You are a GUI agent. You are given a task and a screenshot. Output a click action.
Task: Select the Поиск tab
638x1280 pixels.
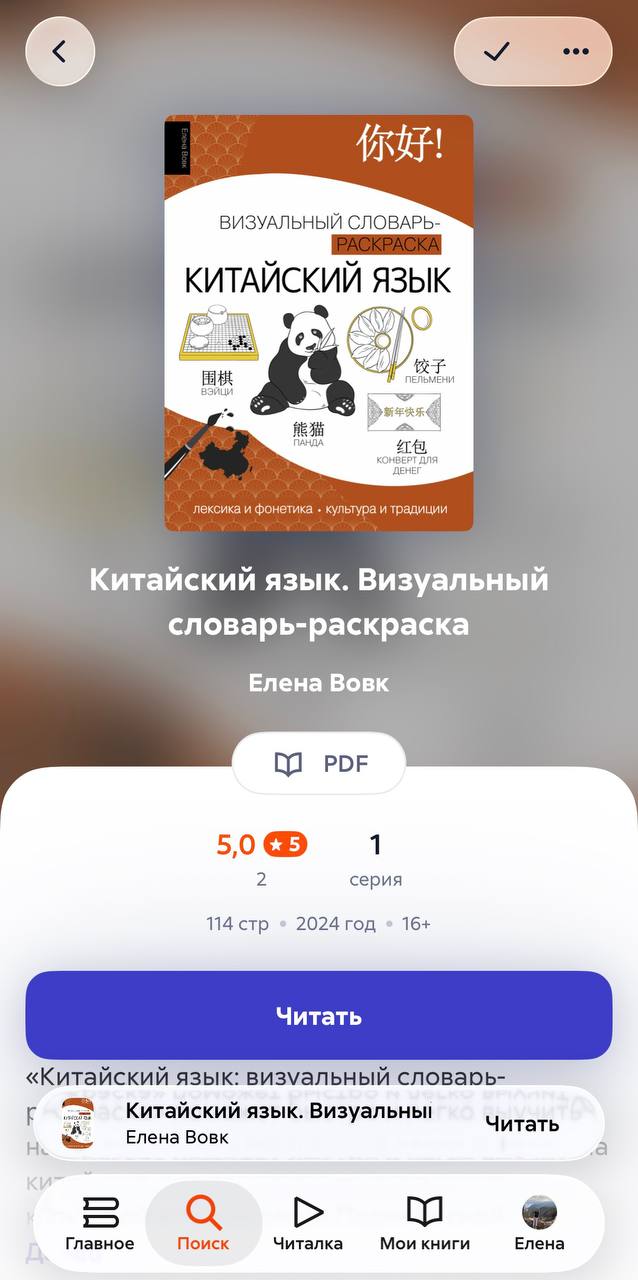(x=203, y=1224)
